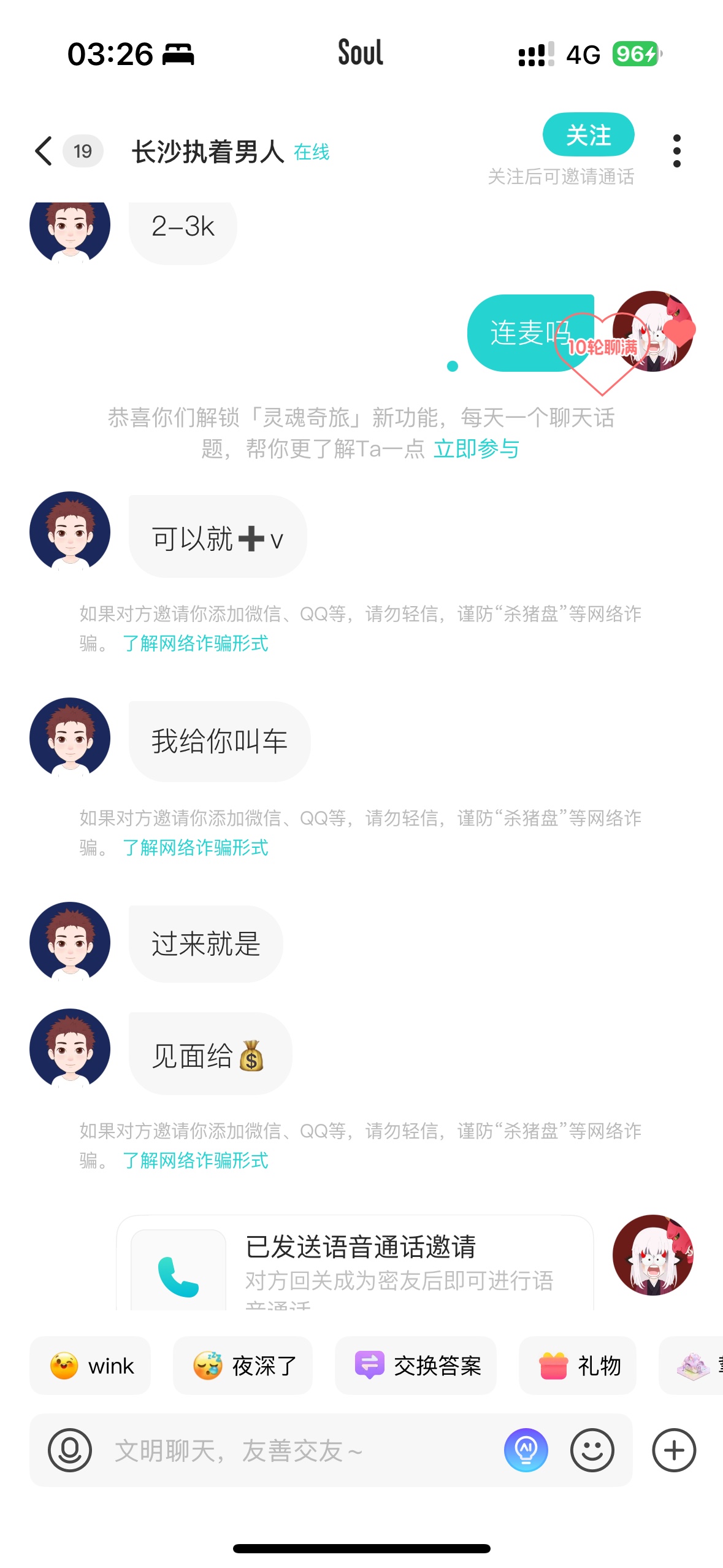The image size is (723, 1568).
Task: Follow 长沙执着男人 with the 关注 button
Action: pos(588,135)
